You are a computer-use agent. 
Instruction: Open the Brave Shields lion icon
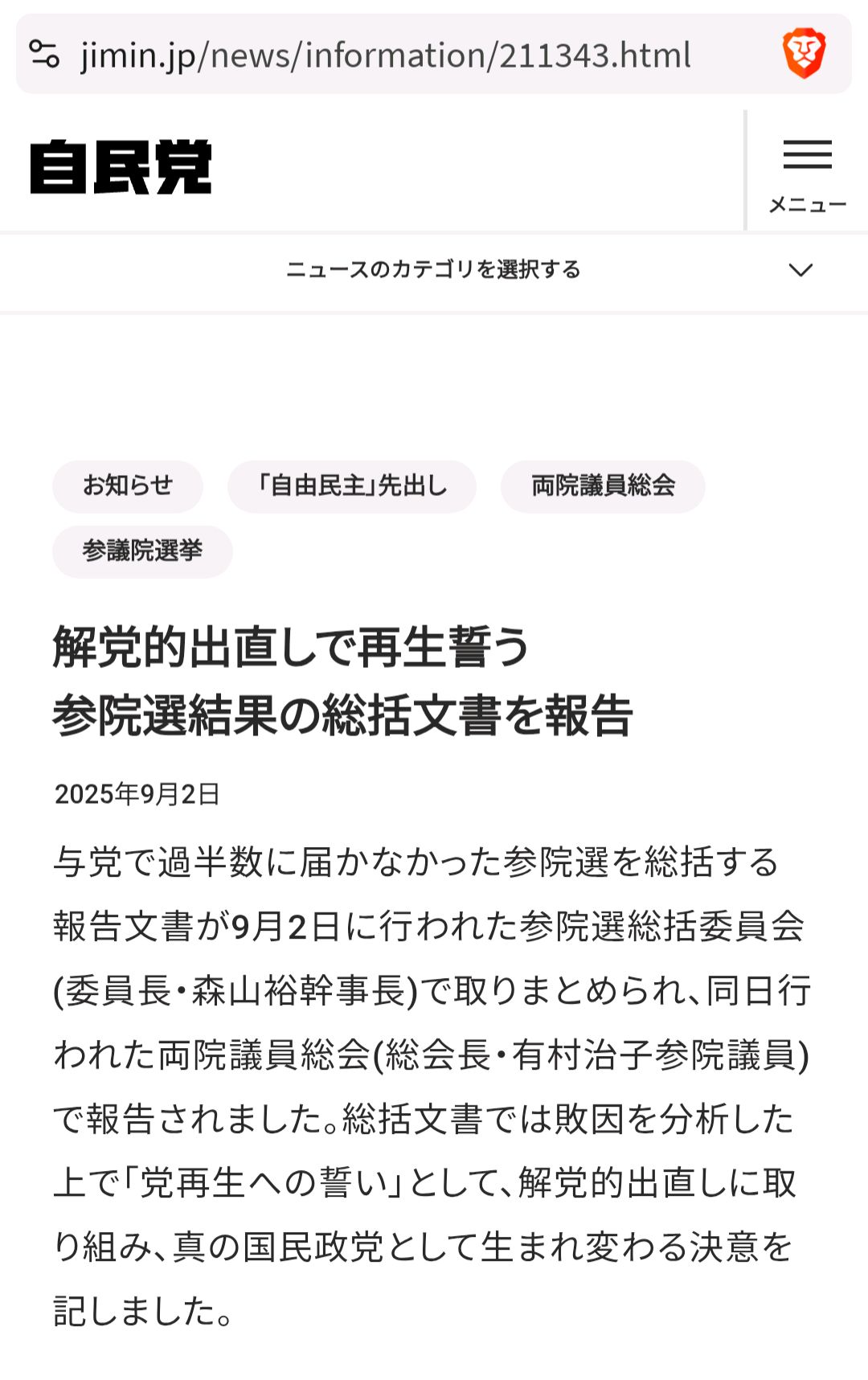804,54
